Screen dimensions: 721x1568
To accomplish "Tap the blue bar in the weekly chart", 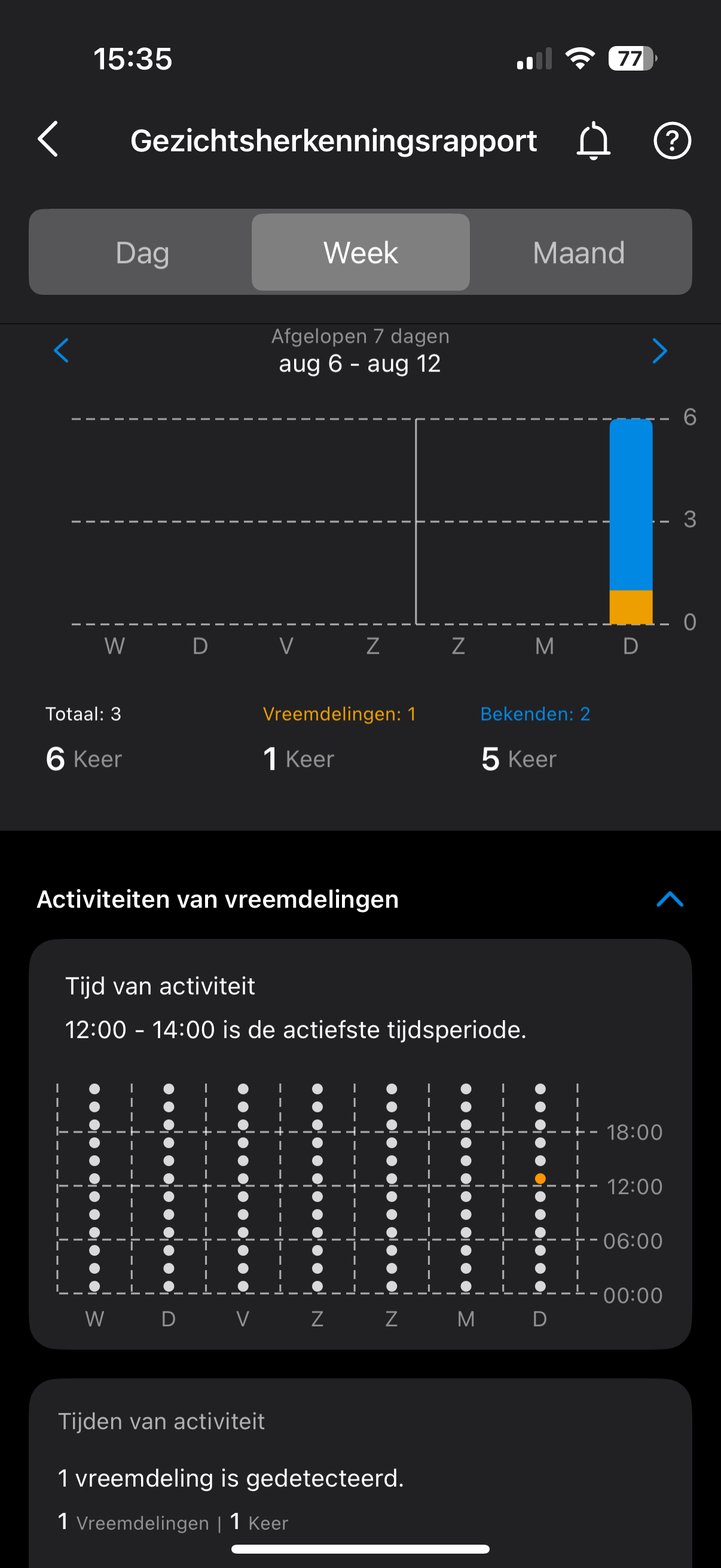I will tap(631, 505).
